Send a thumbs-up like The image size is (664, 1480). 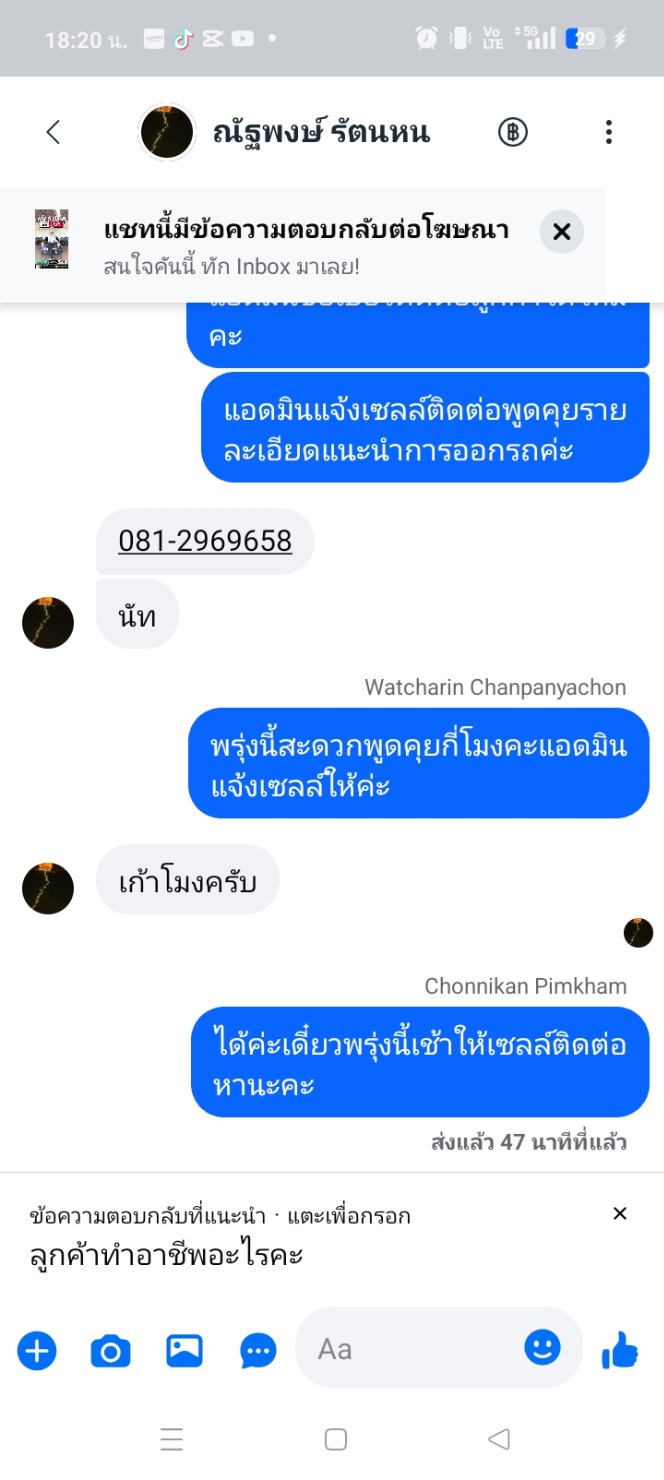620,1352
